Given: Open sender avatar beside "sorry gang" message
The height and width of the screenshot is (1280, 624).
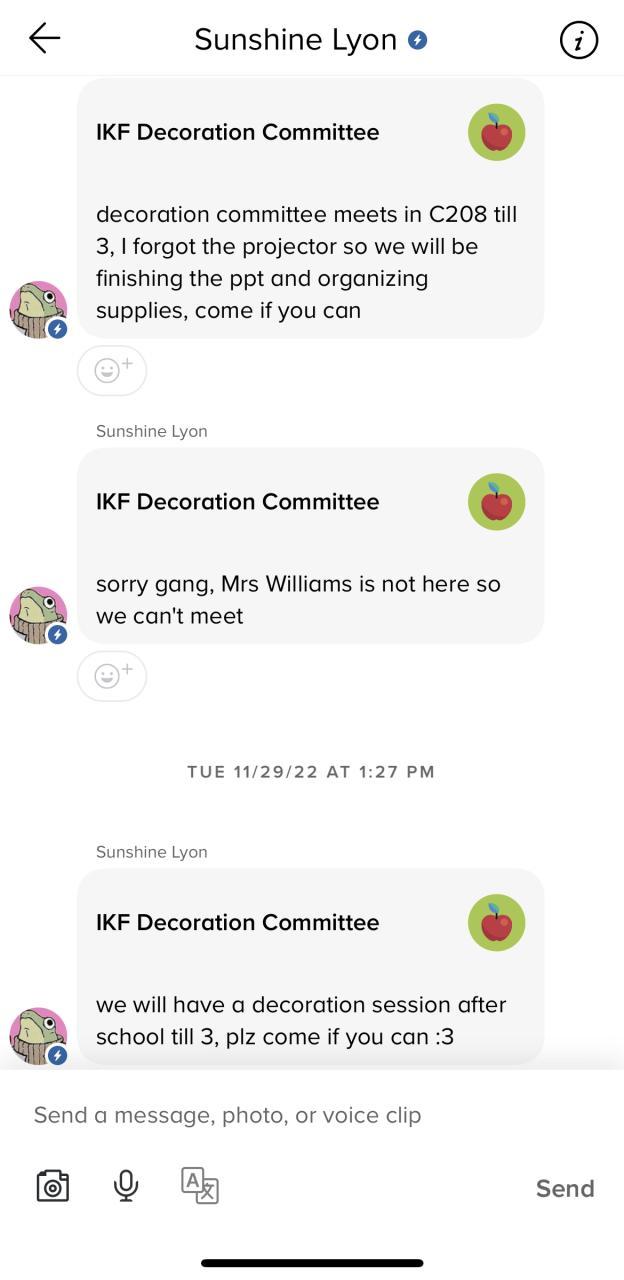Looking at the screenshot, I should point(38,615).
